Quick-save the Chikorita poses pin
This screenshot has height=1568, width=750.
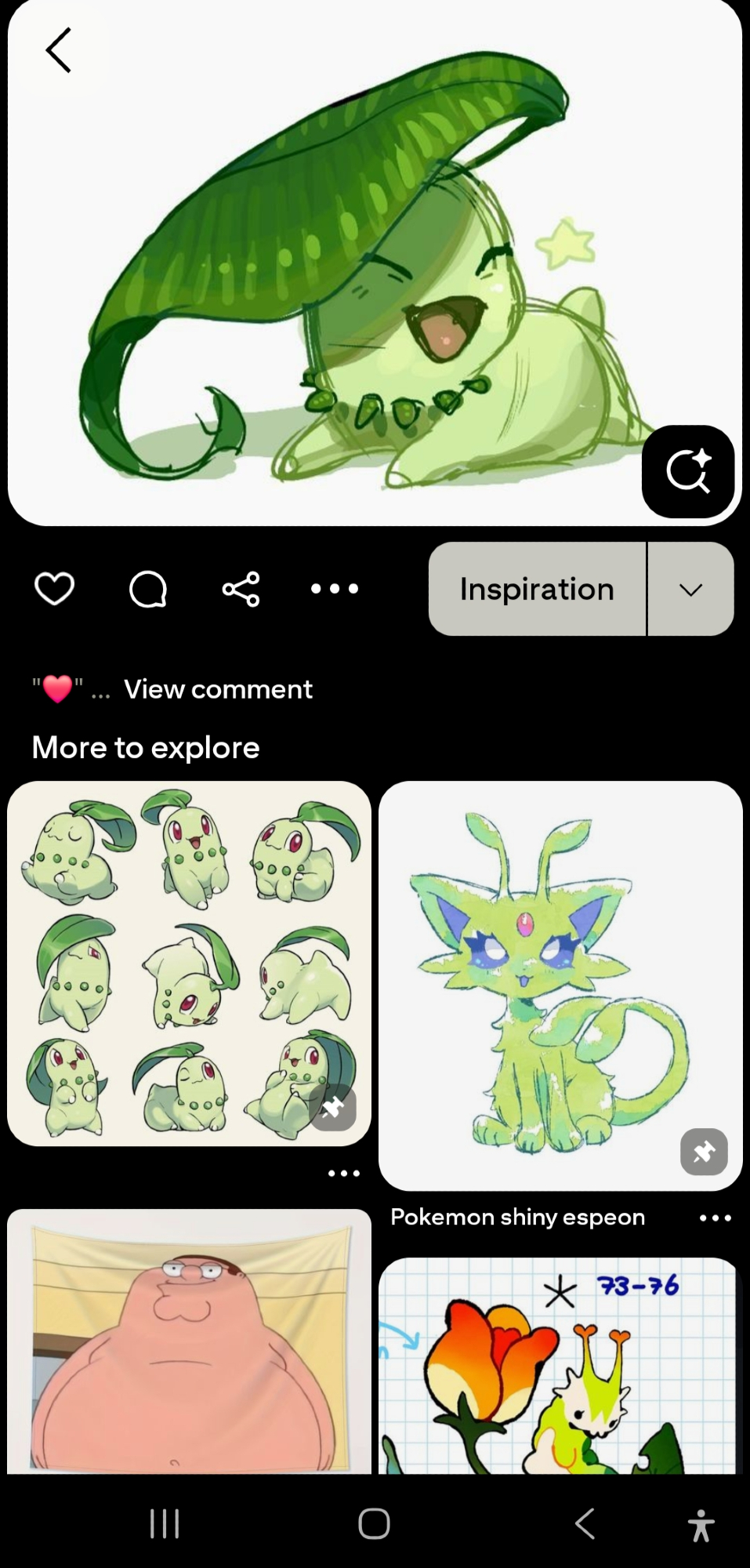point(333,1108)
